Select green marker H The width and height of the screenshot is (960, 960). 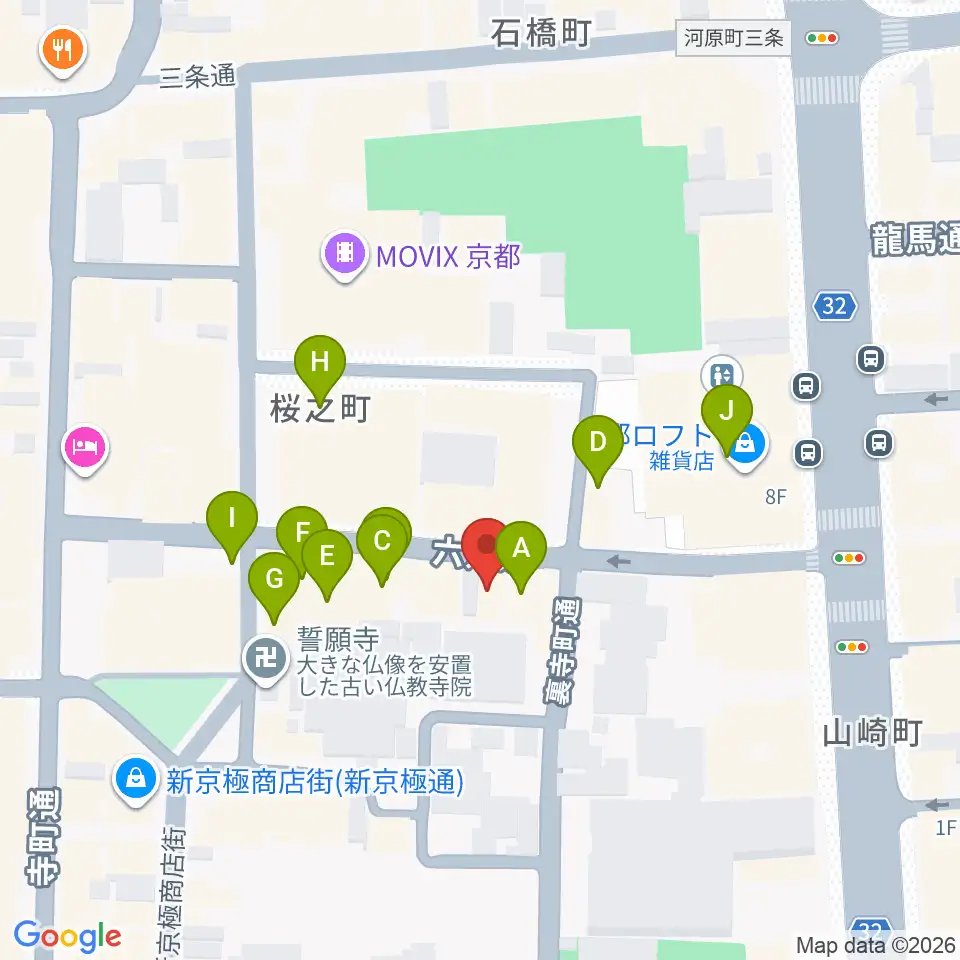[x=320, y=366]
